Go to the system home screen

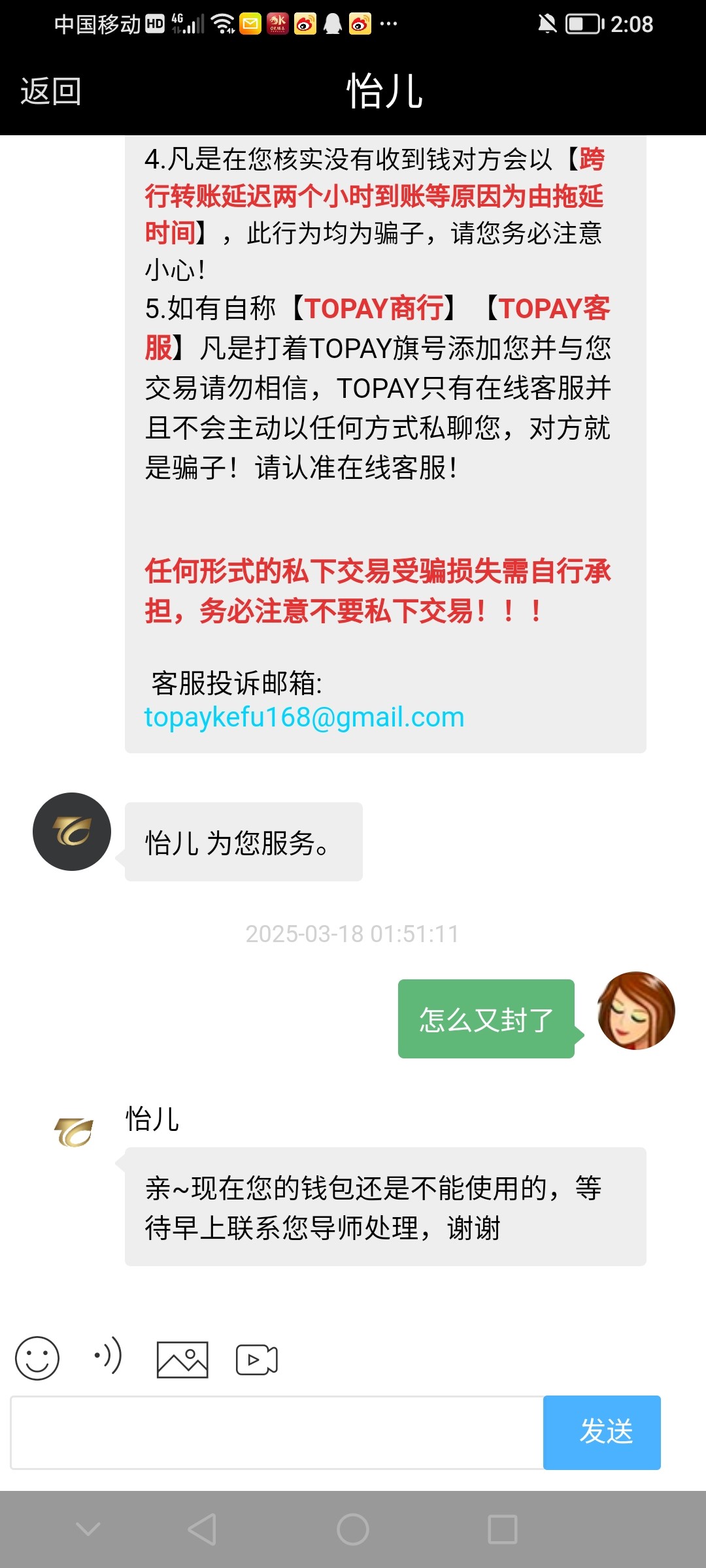point(353,1529)
